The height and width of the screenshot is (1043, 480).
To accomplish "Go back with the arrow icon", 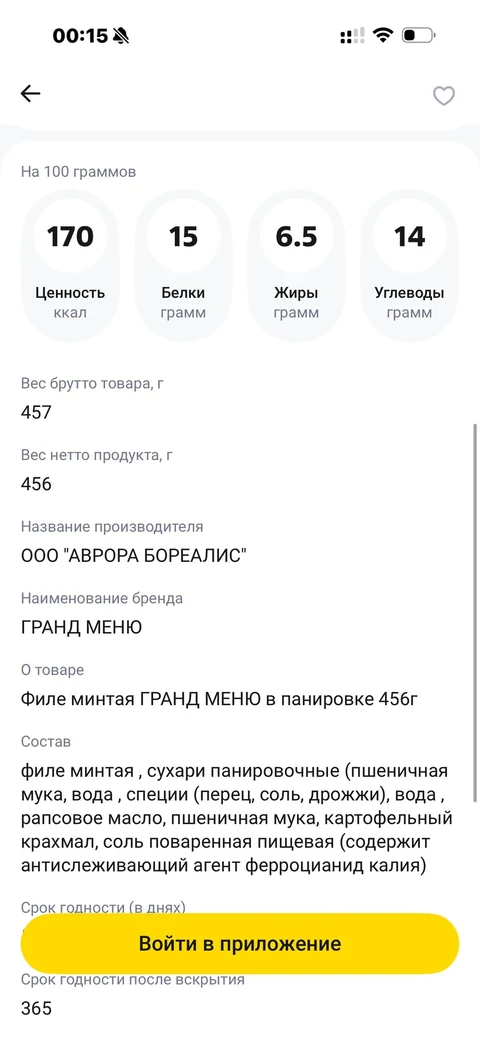I will click(x=31, y=94).
